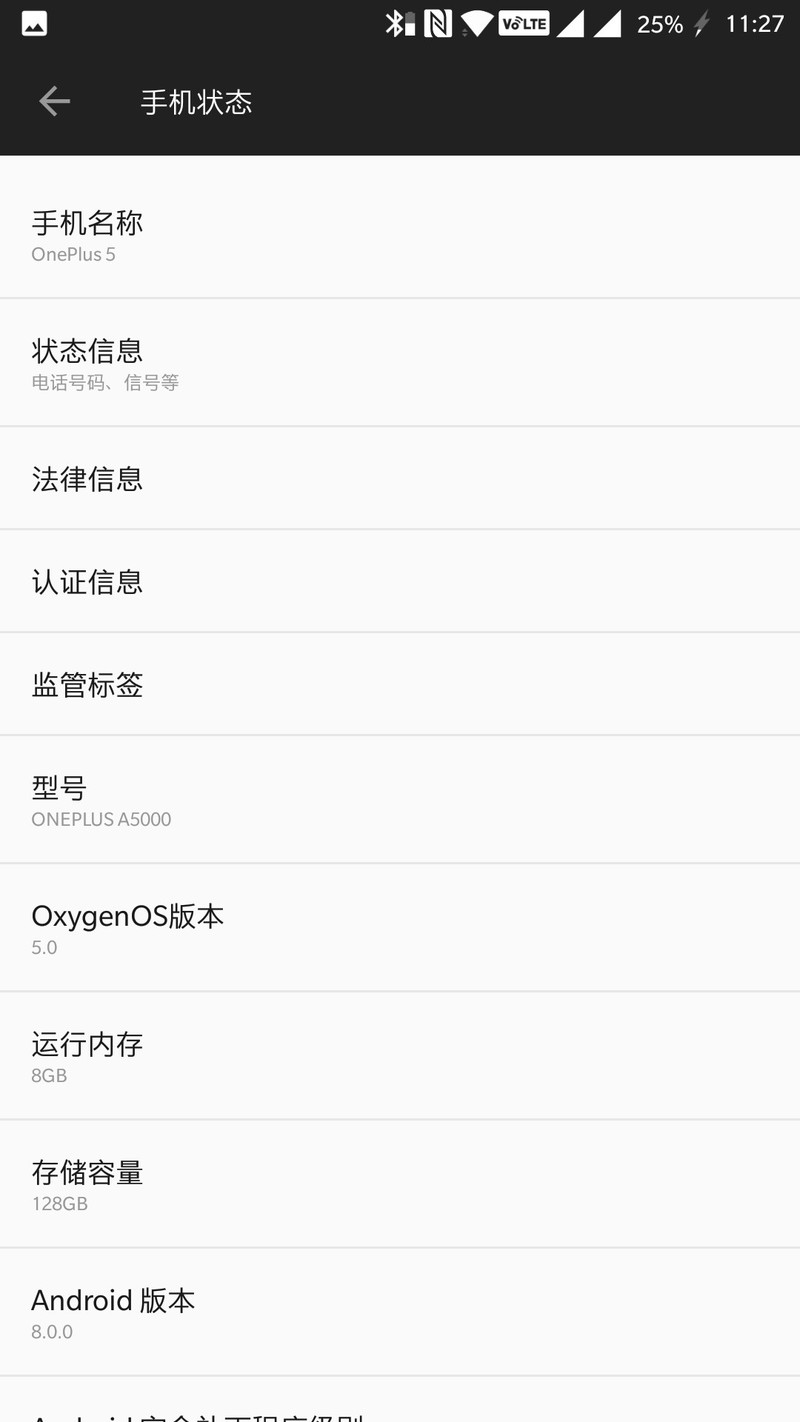Open 状态信息 to view phone number details
Image resolution: width=800 pixels, height=1422 pixels.
click(x=400, y=362)
